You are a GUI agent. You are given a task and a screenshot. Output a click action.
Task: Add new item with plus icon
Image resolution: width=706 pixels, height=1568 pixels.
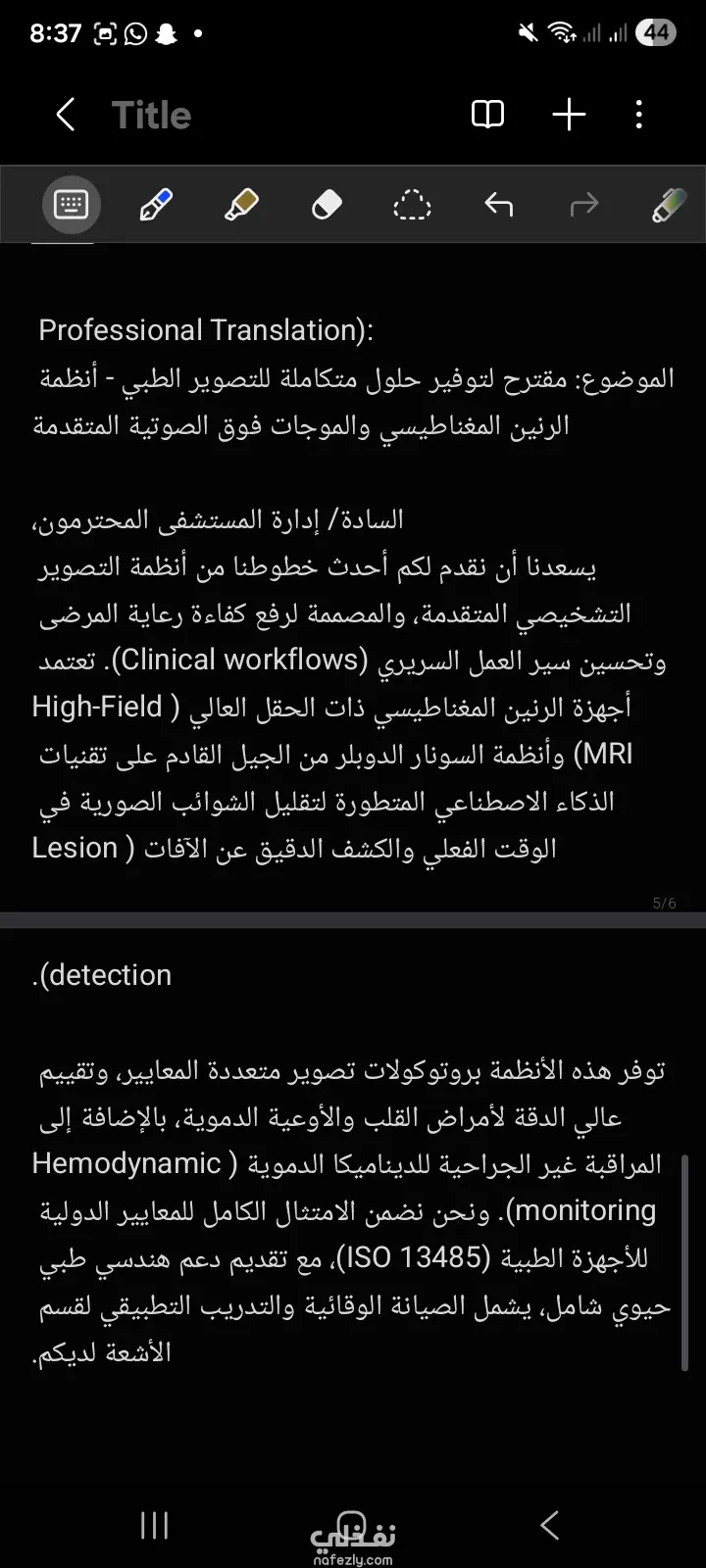pos(569,115)
